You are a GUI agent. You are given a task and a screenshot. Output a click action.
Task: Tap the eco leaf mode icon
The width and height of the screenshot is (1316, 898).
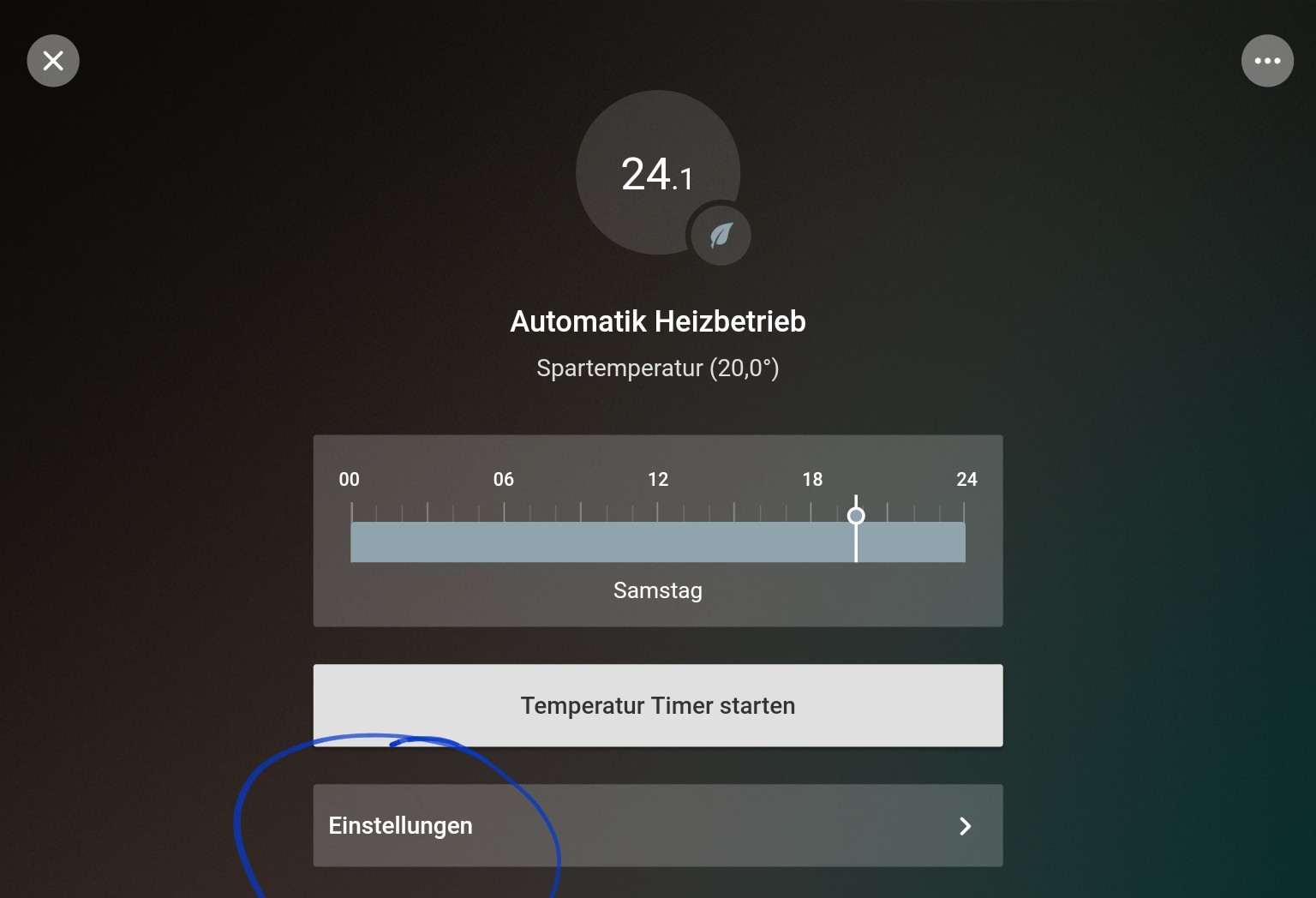pyautogui.click(x=721, y=235)
